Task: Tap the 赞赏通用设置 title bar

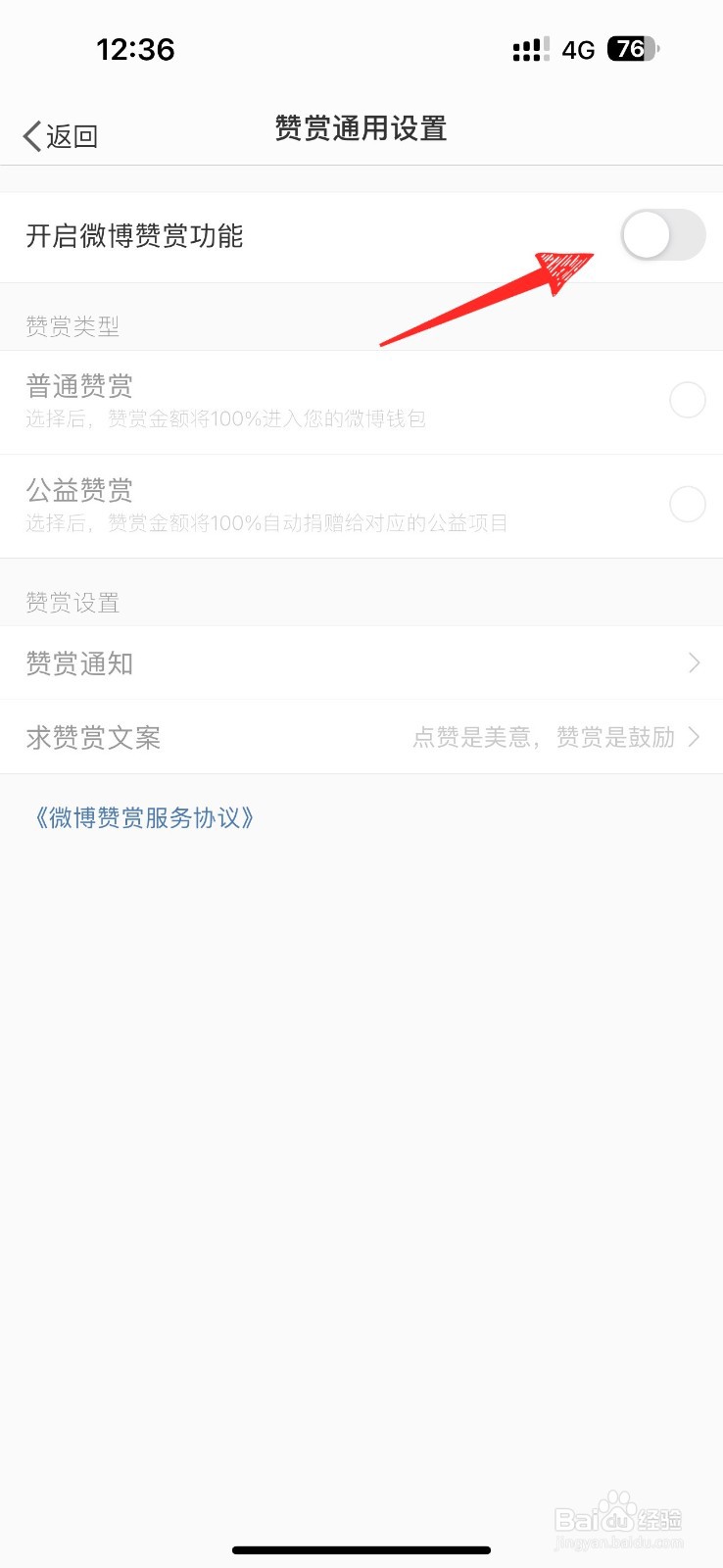Action: [x=361, y=128]
